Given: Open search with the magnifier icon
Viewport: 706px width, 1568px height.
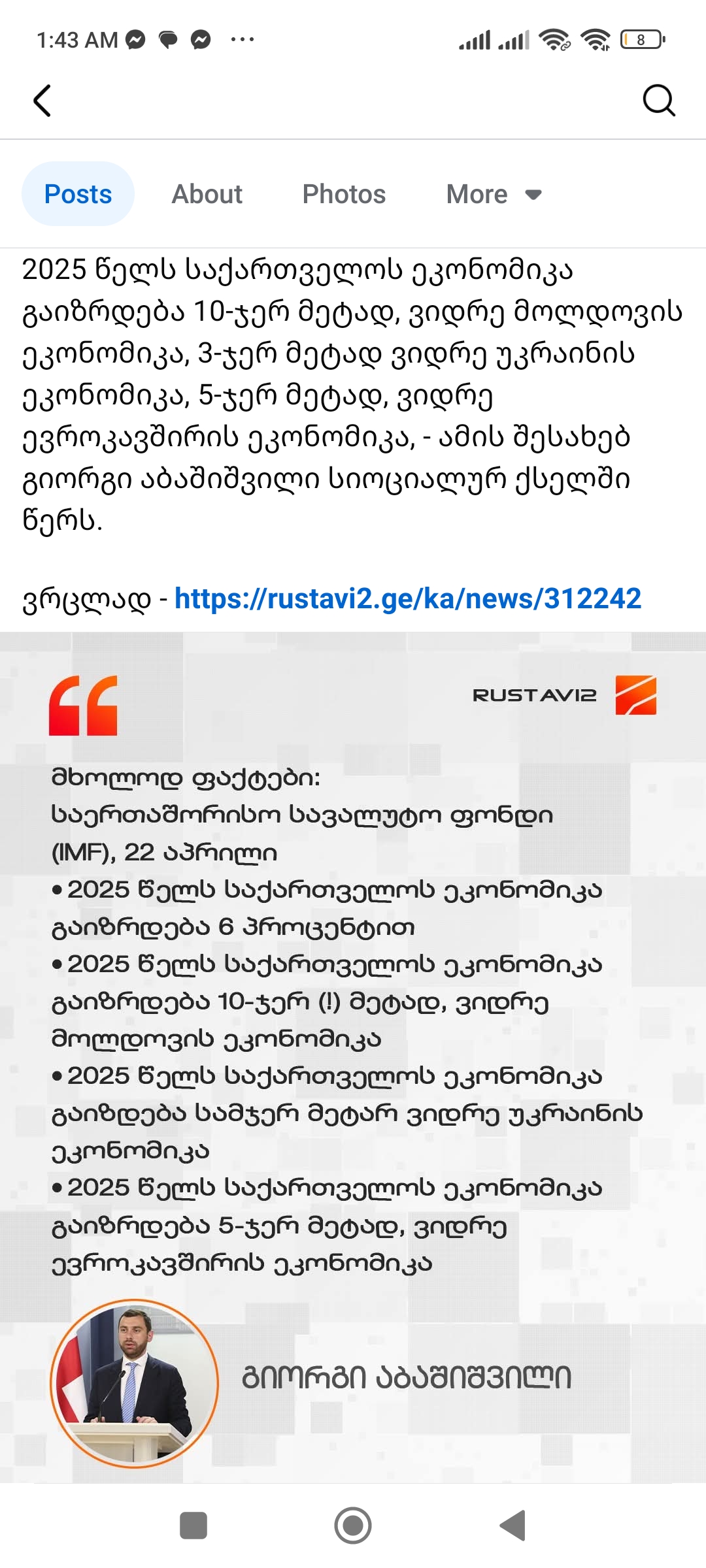Looking at the screenshot, I should (x=658, y=101).
